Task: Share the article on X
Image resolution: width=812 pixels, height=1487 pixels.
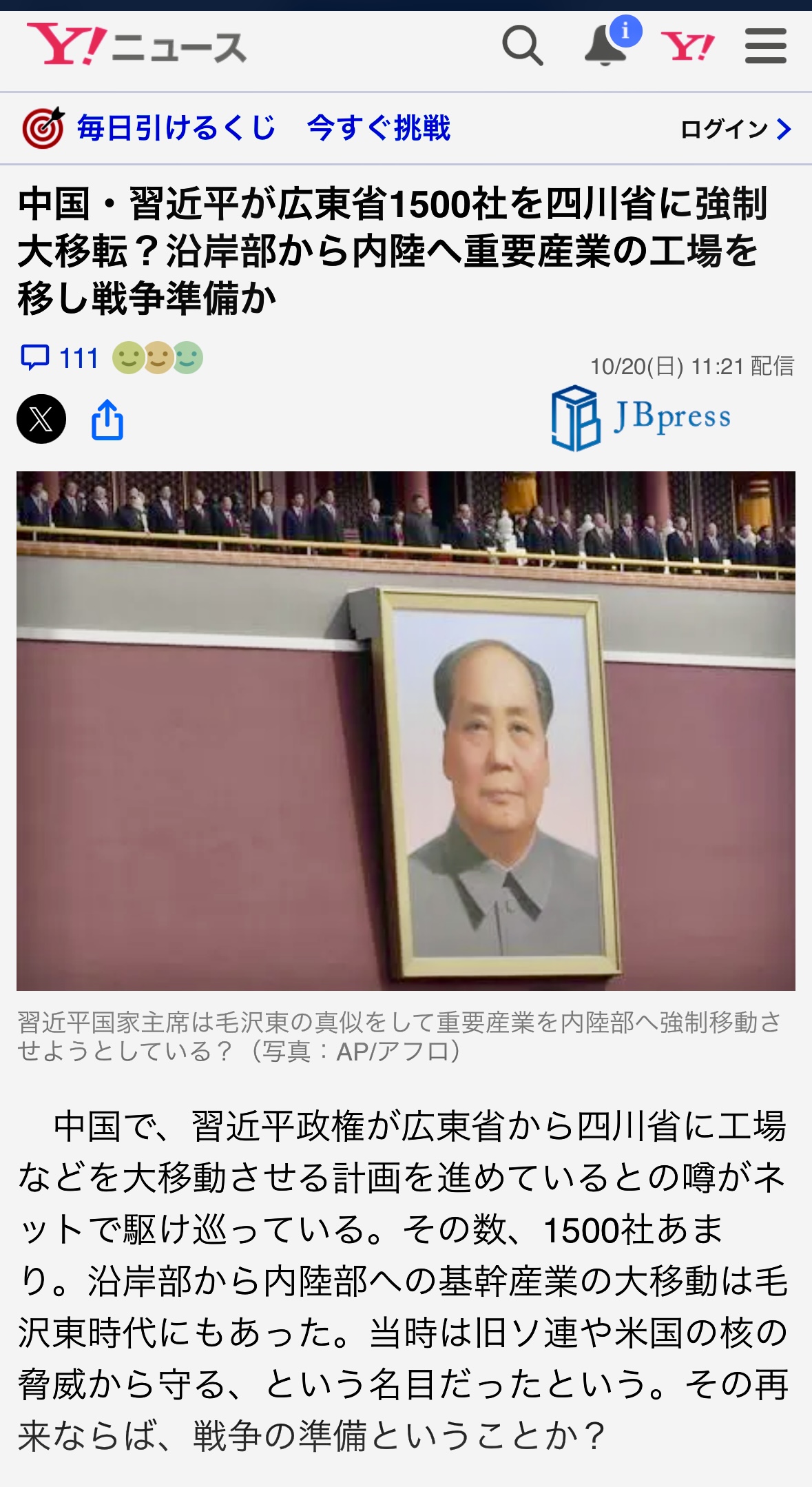Action: click(x=41, y=419)
